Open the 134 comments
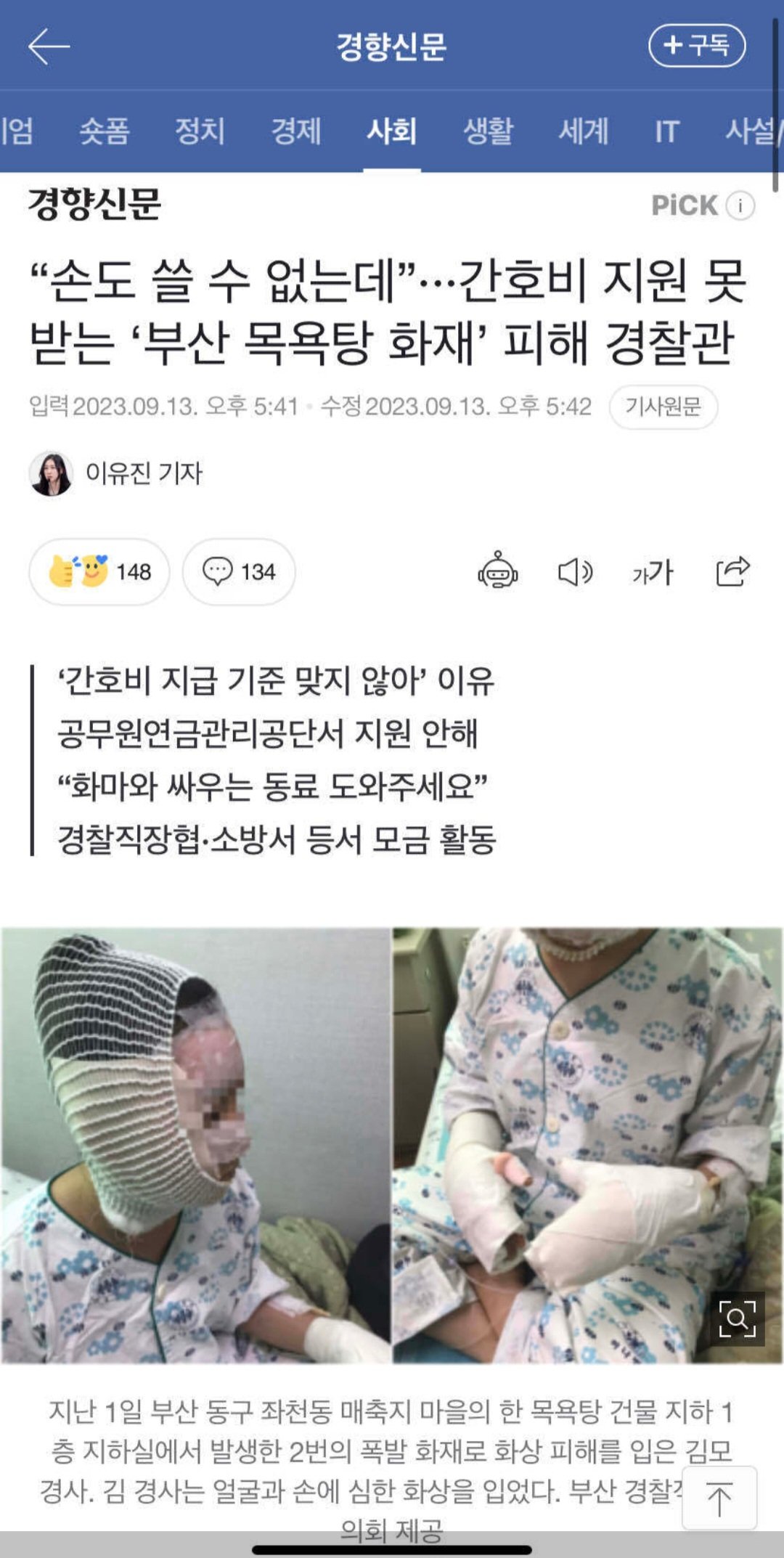This screenshot has height=1558, width=784. point(239,572)
